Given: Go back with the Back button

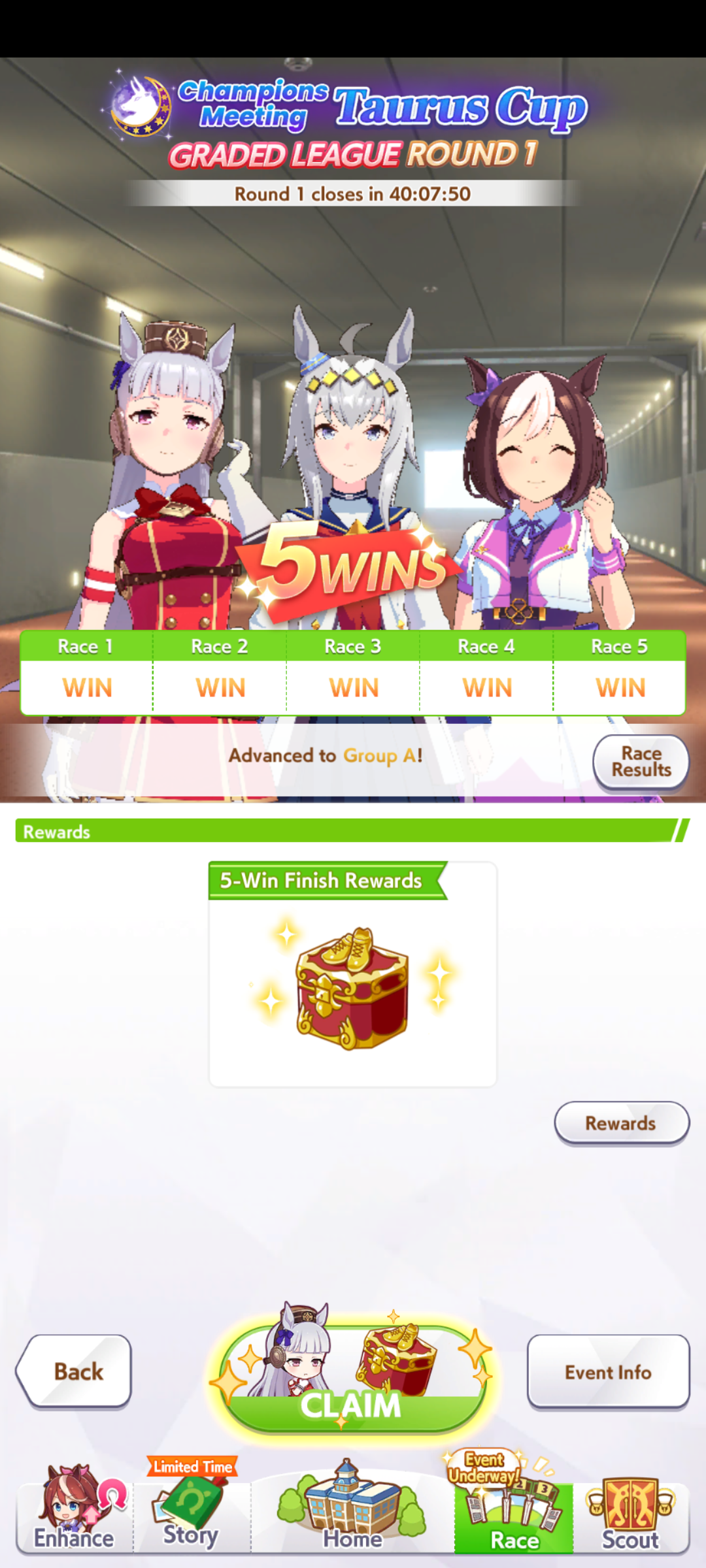Looking at the screenshot, I should coord(74,1371).
